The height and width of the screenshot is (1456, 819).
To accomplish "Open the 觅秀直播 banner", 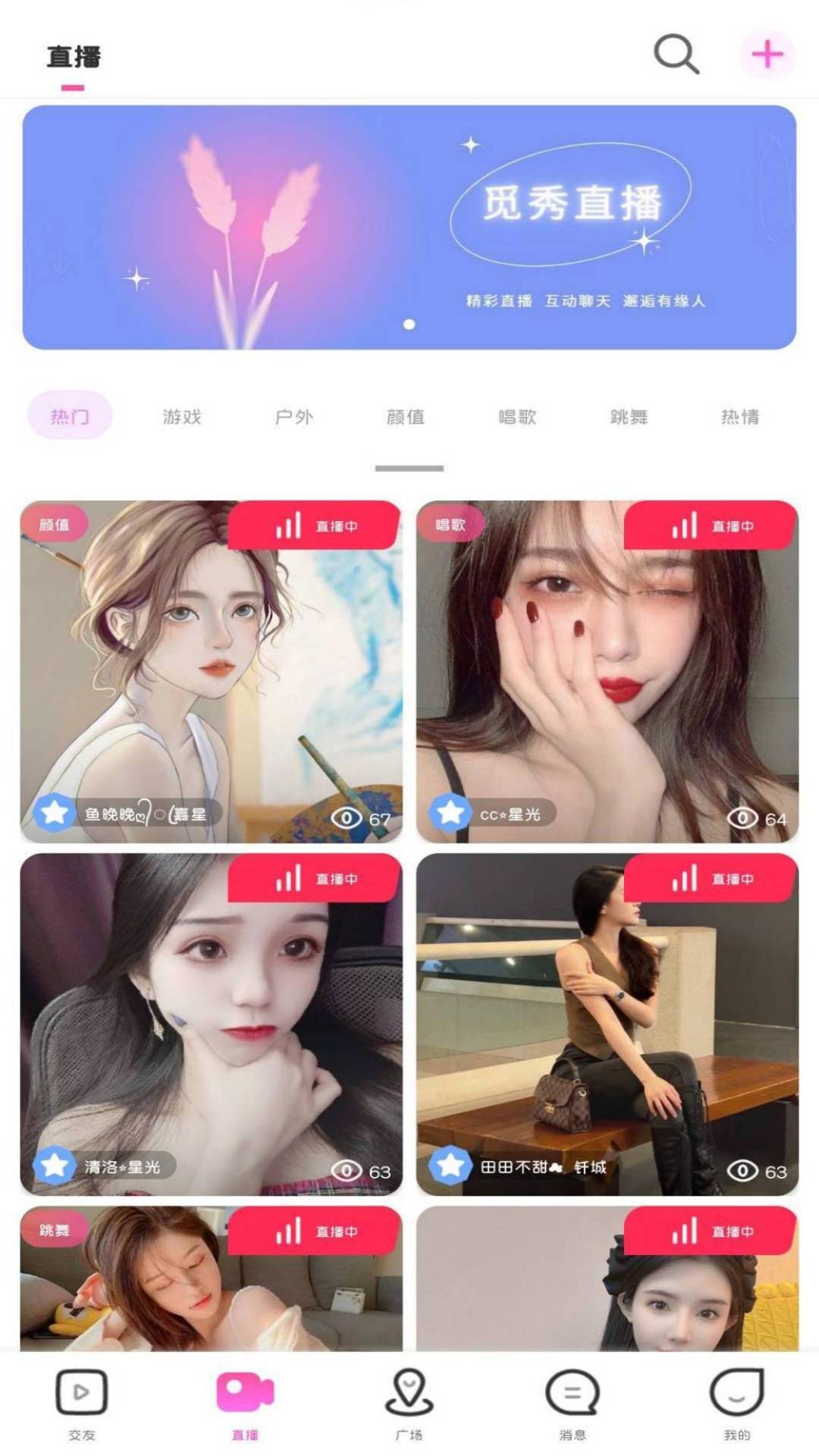I will click(409, 227).
